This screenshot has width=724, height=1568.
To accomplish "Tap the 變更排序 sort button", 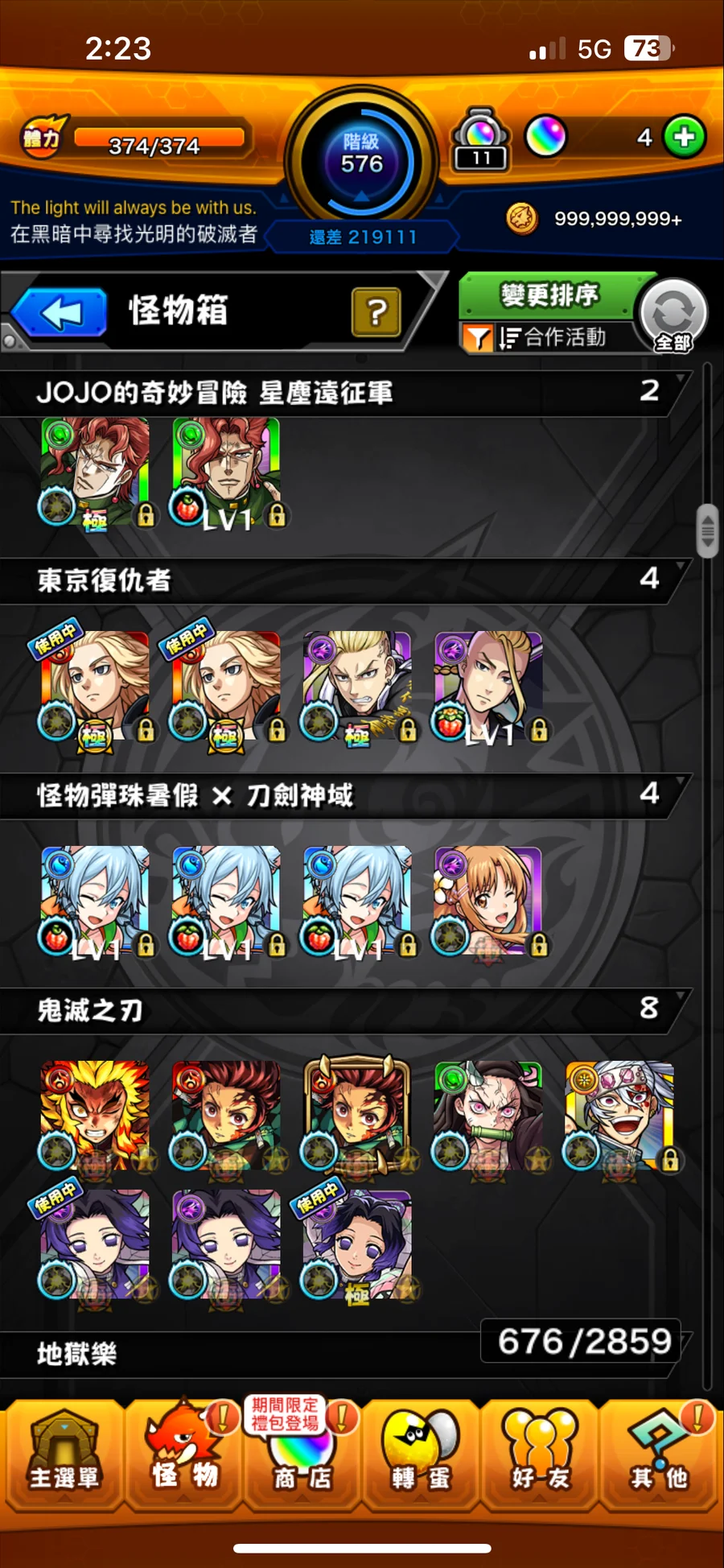I will 550,295.
